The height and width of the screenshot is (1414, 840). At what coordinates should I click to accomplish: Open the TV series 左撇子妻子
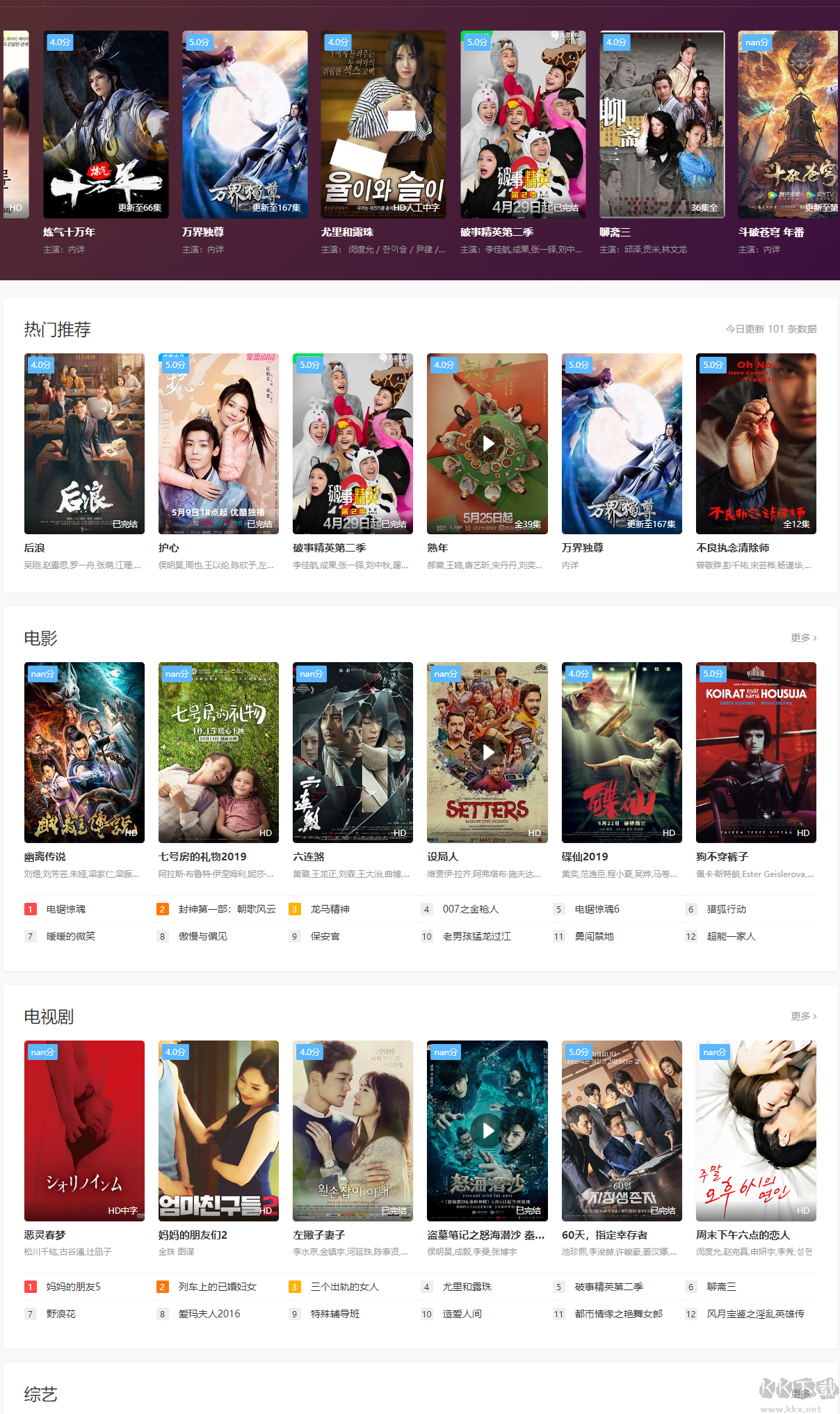[353, 1131]
